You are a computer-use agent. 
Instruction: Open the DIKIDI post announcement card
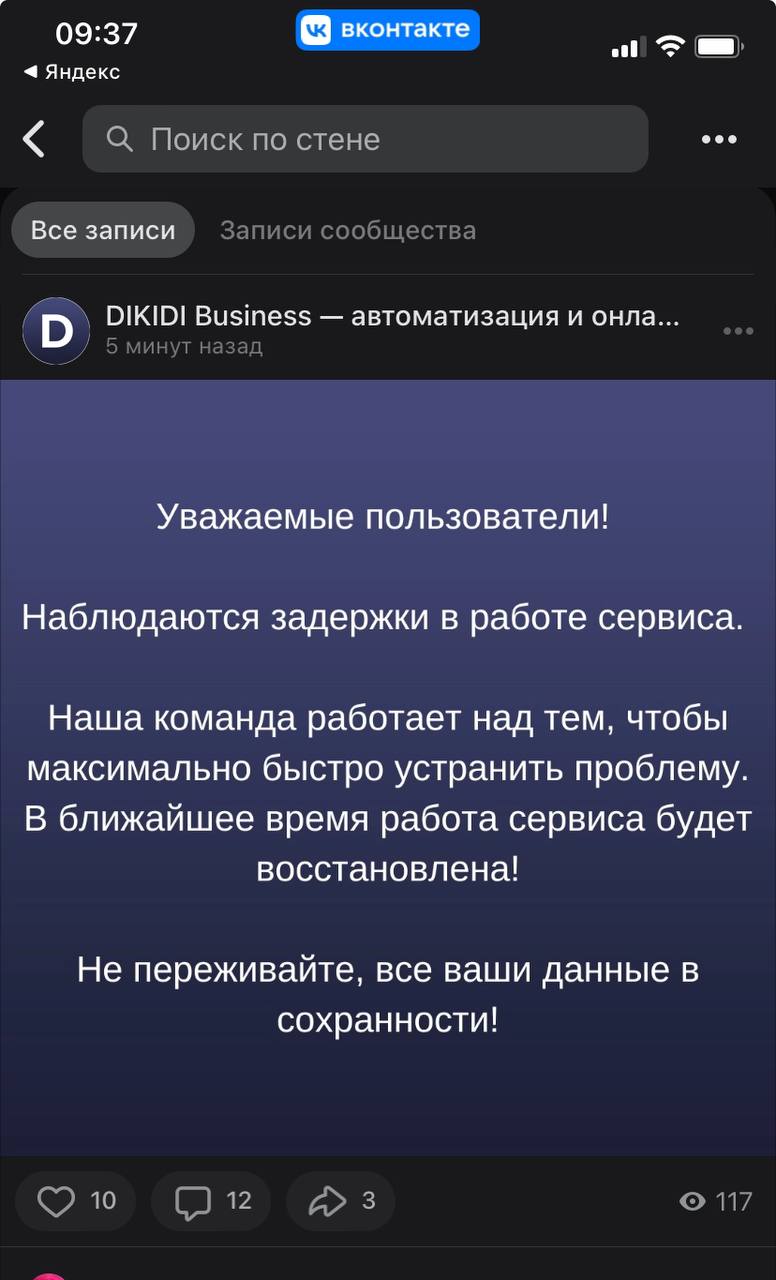tap(388, 767)
